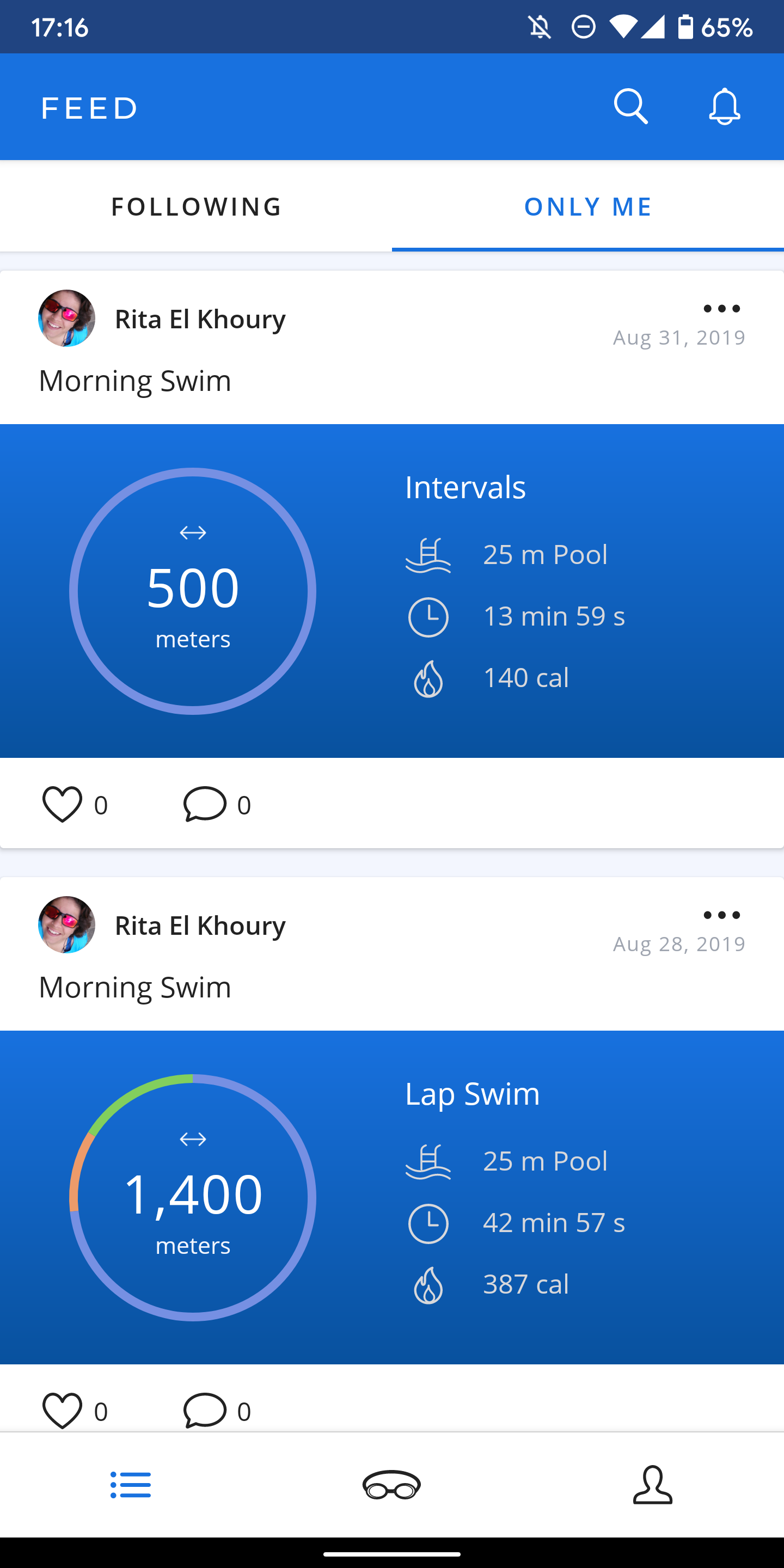Tap the pool icon beside 25 m Pool
This screenshot has width=784, height=1568.
428,555
